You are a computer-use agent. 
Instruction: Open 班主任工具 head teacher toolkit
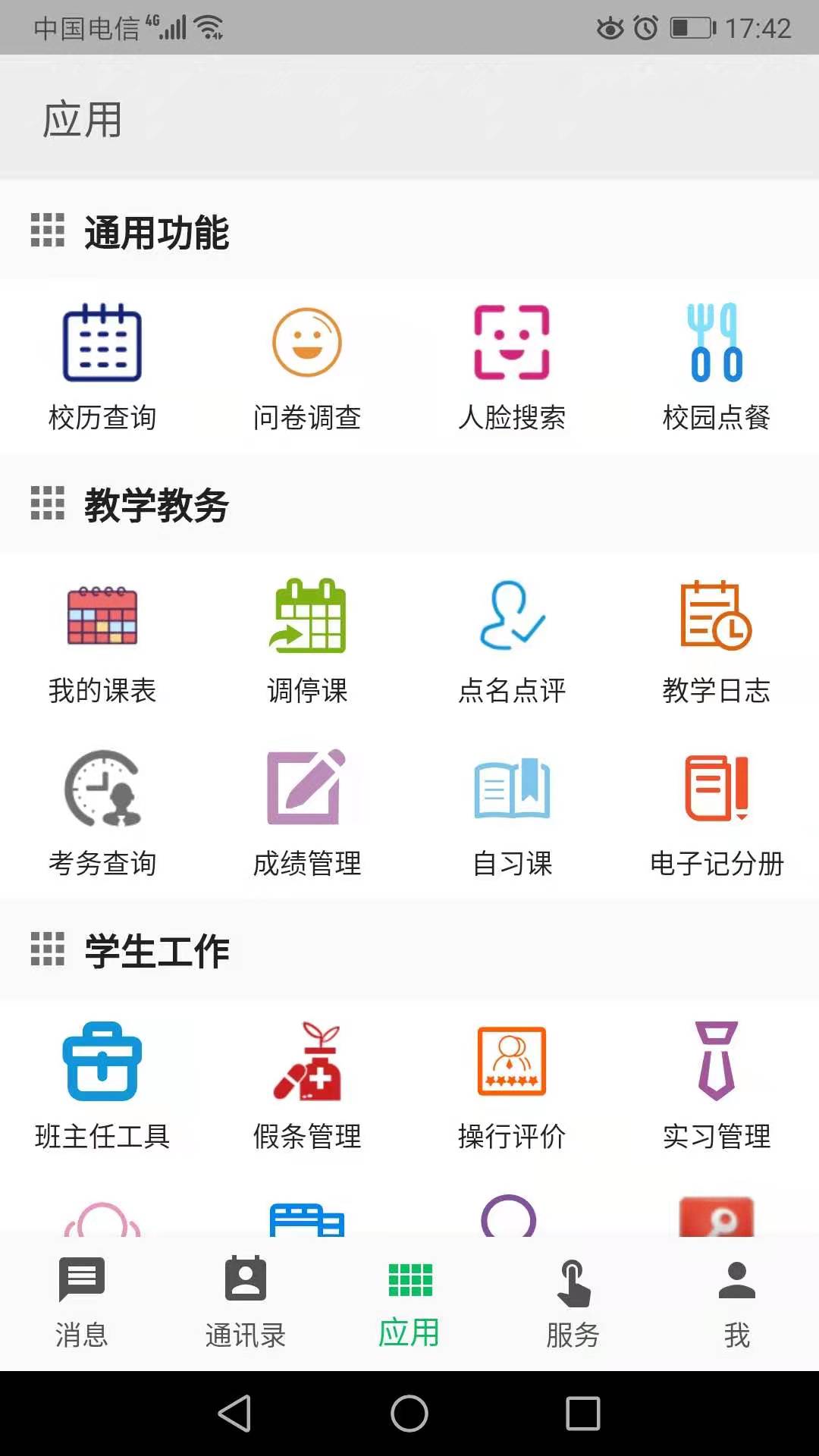[104, 1084]
